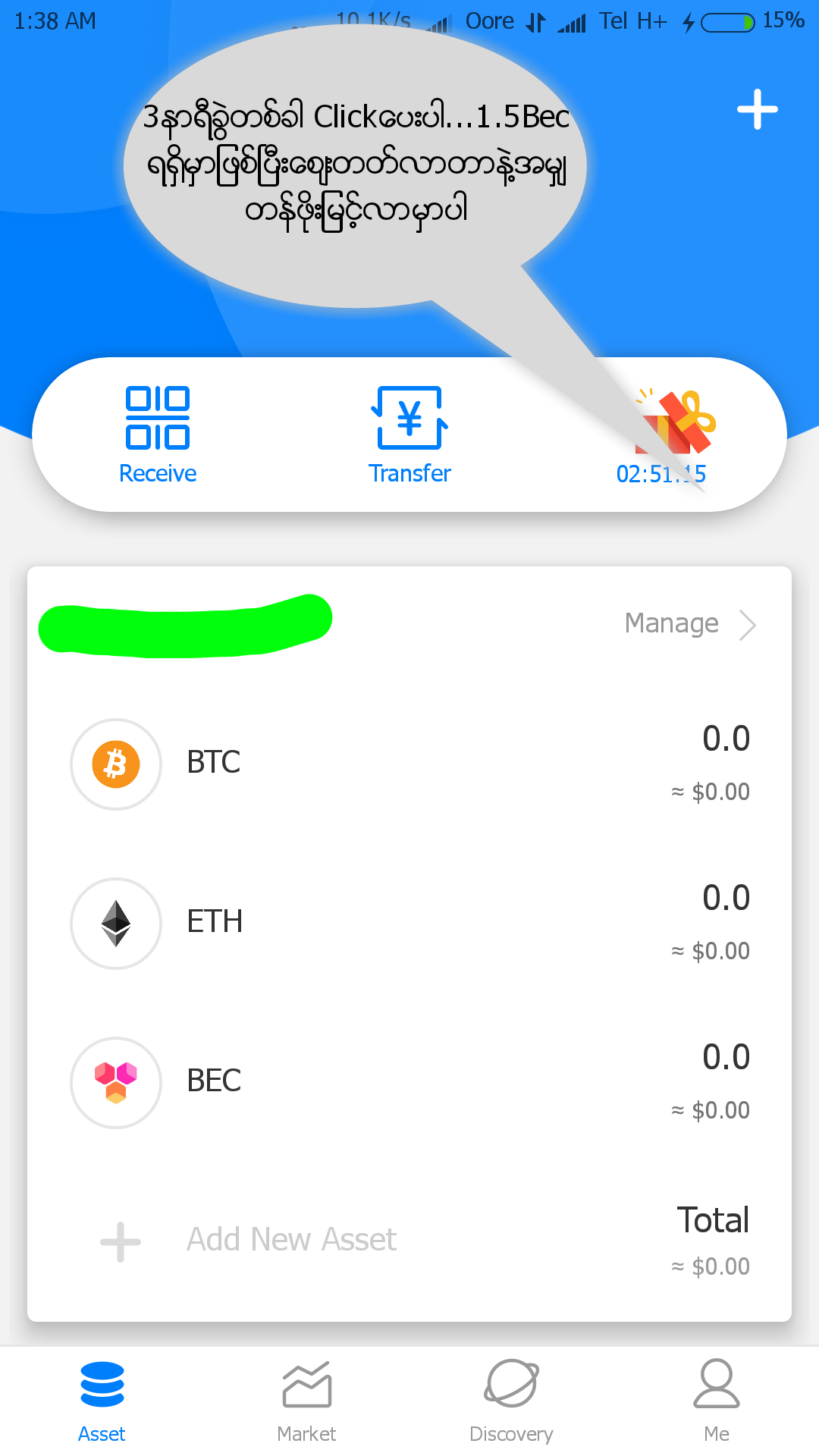Select the Asset tab

click(102, 1401)
